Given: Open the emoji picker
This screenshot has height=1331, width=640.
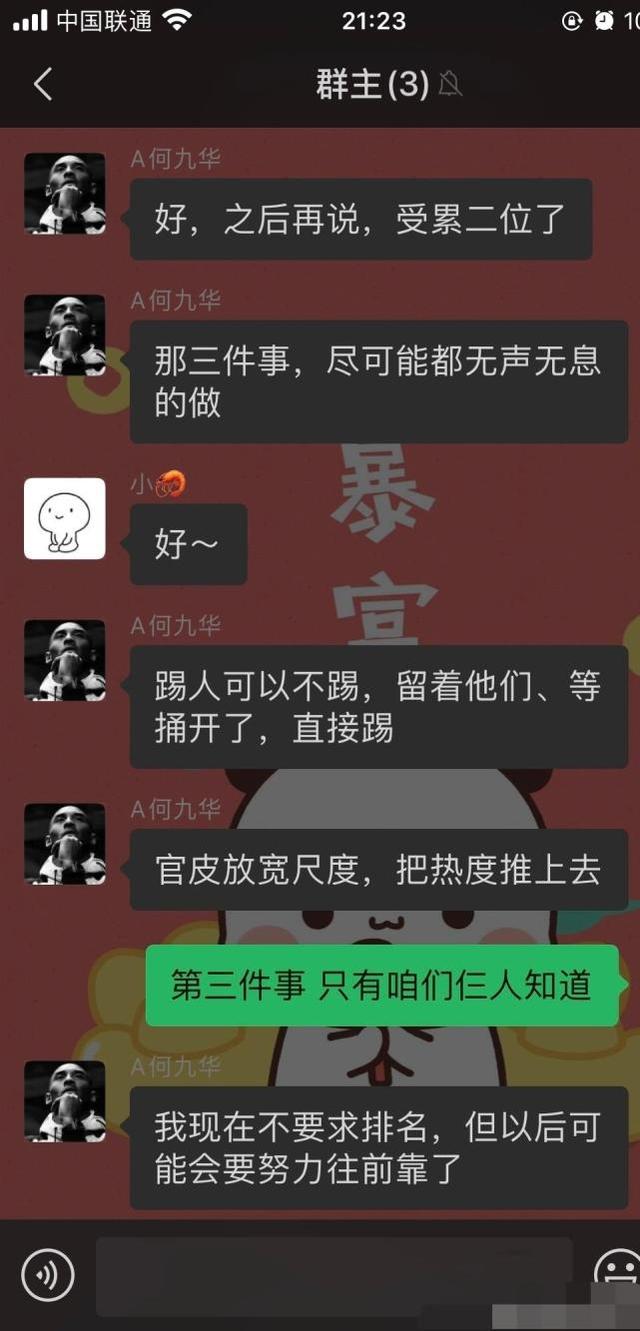Looking at the screenshot, I should [x=618, y=1274].
